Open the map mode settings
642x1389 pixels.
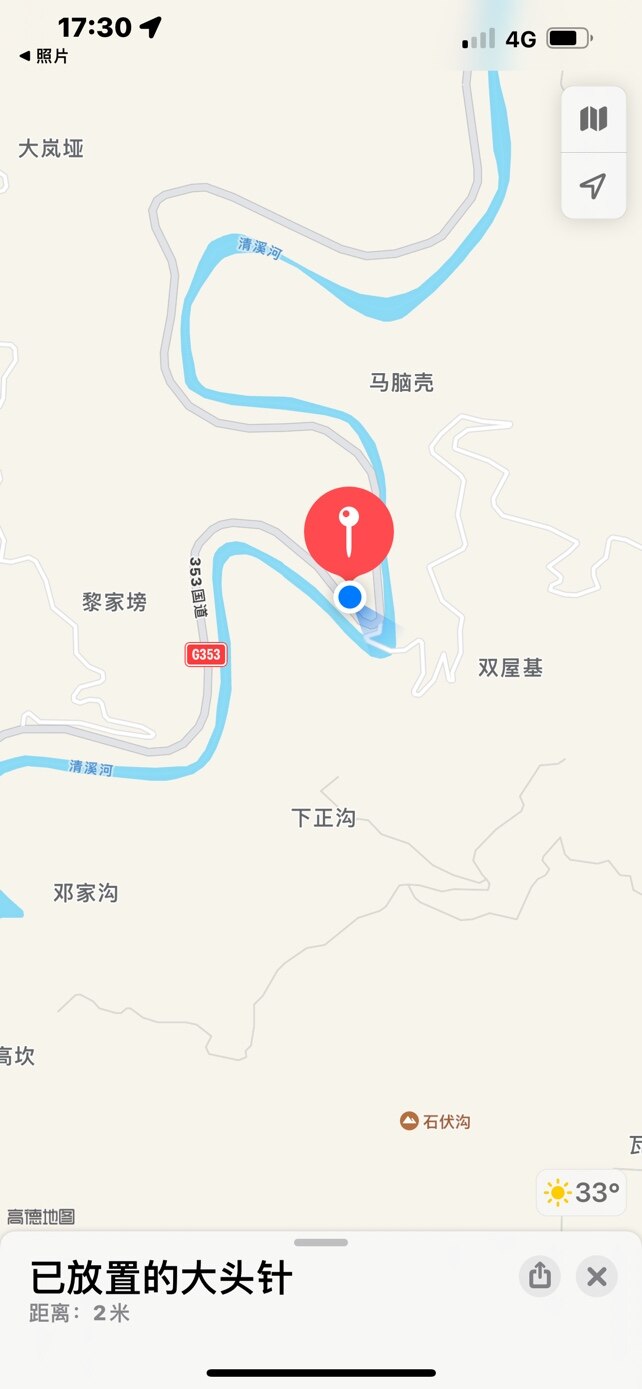pos(593,120)
